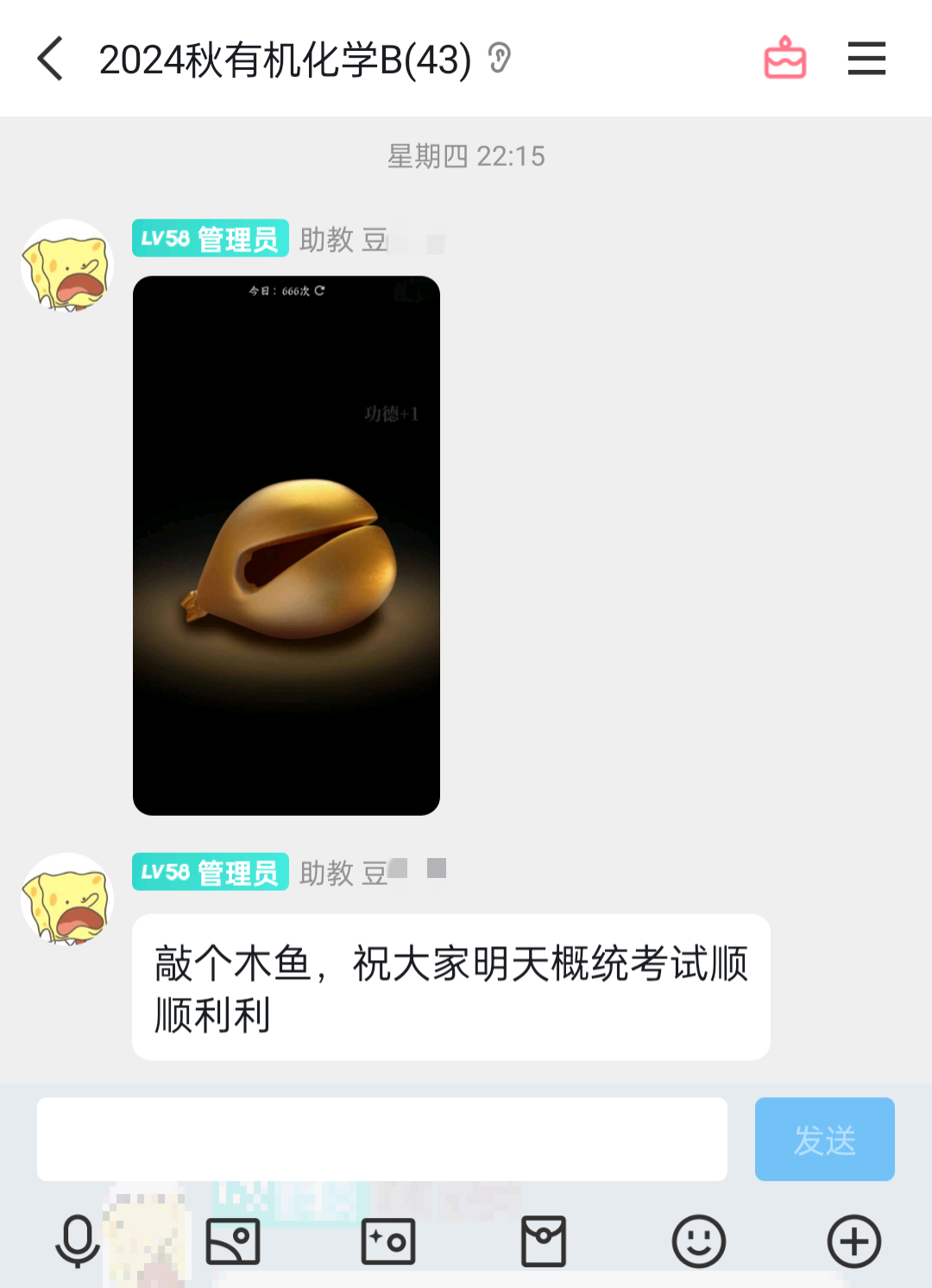Open the camera to take a photo

tap(388, 1241)
